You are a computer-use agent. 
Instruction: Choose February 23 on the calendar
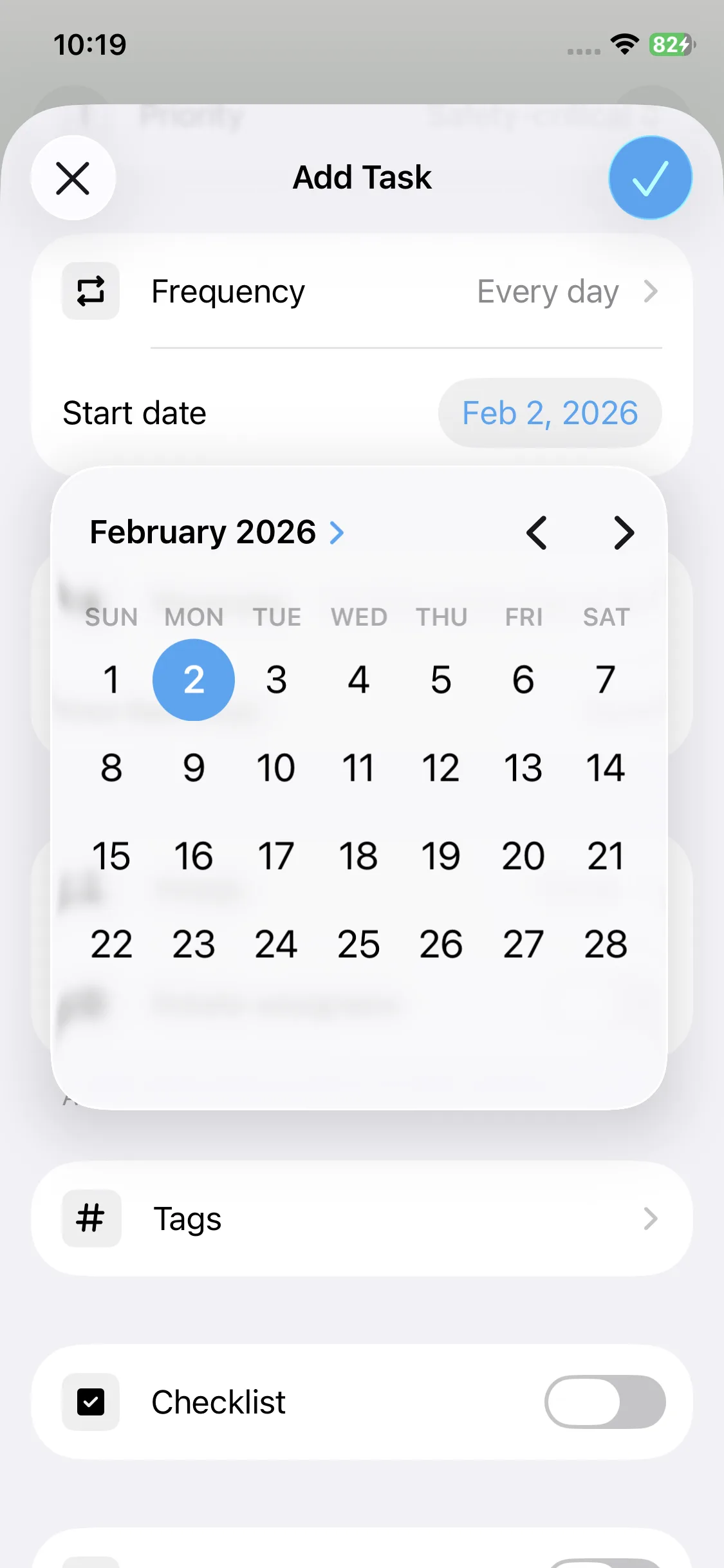click(x=194, y=944)
